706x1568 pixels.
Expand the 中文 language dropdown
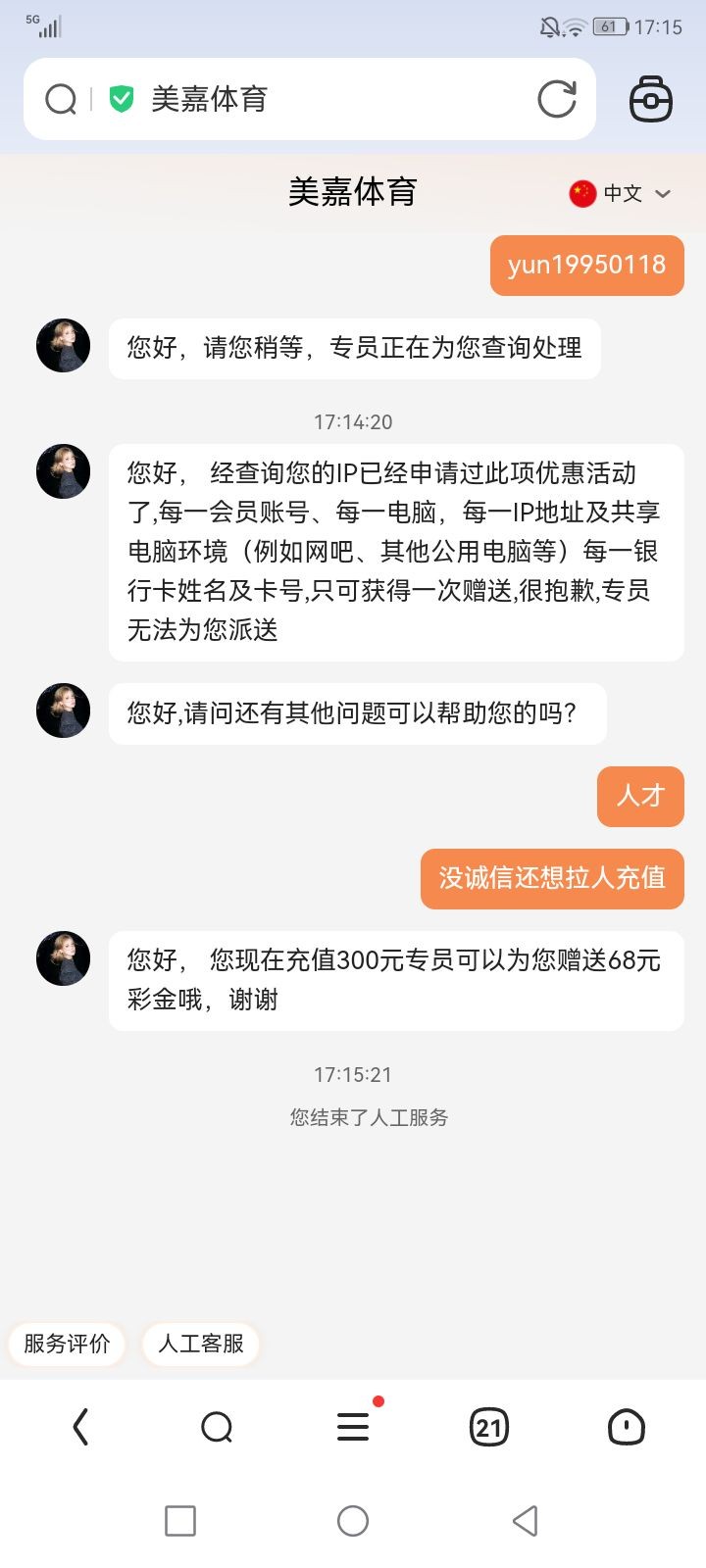[x=622, y=193]
